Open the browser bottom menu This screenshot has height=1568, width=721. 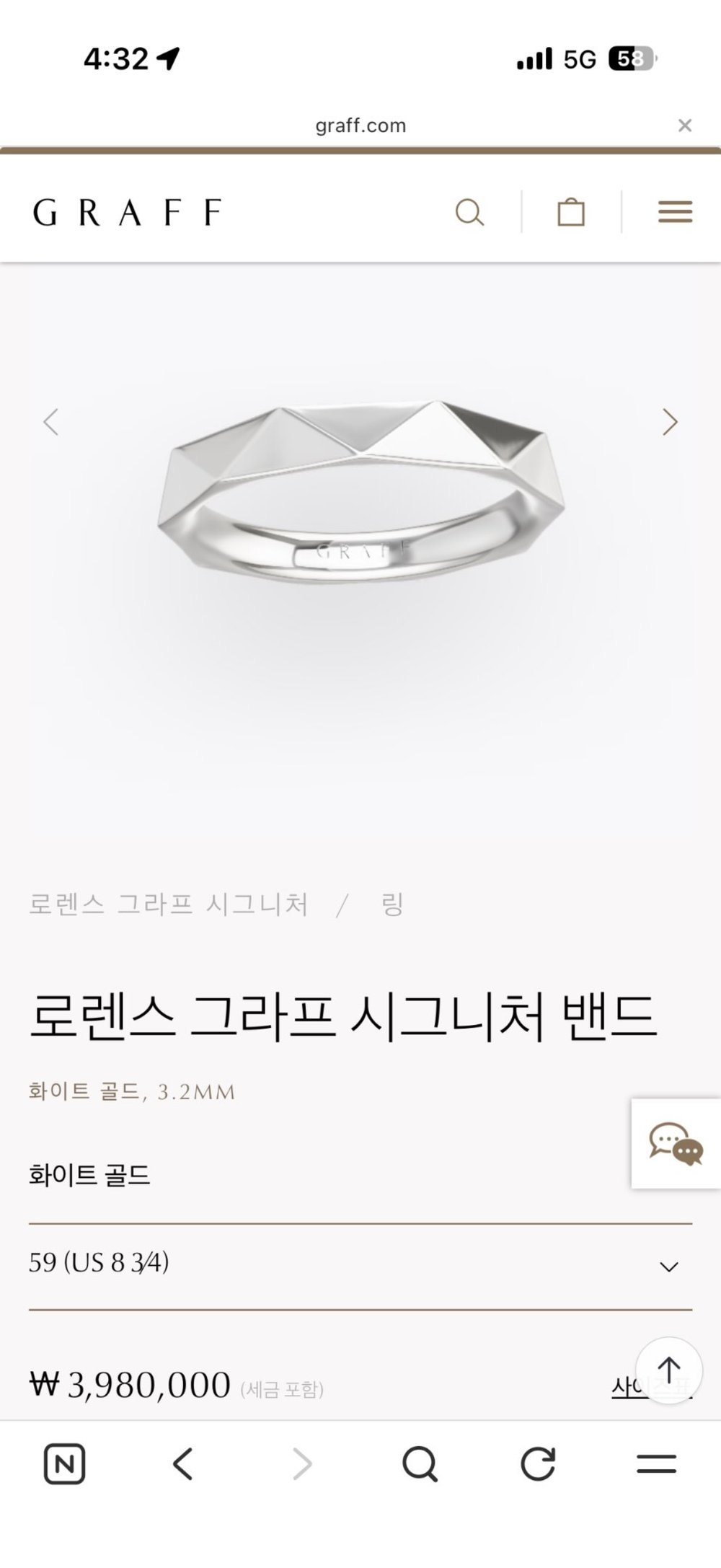(656, 1463)
